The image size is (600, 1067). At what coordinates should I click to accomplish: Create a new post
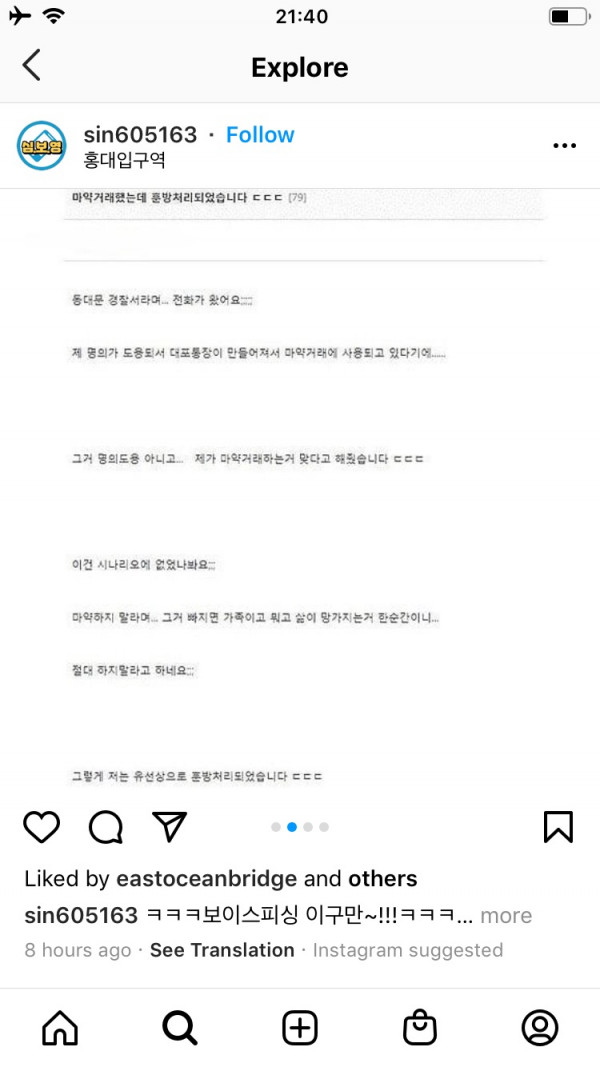300,1027
